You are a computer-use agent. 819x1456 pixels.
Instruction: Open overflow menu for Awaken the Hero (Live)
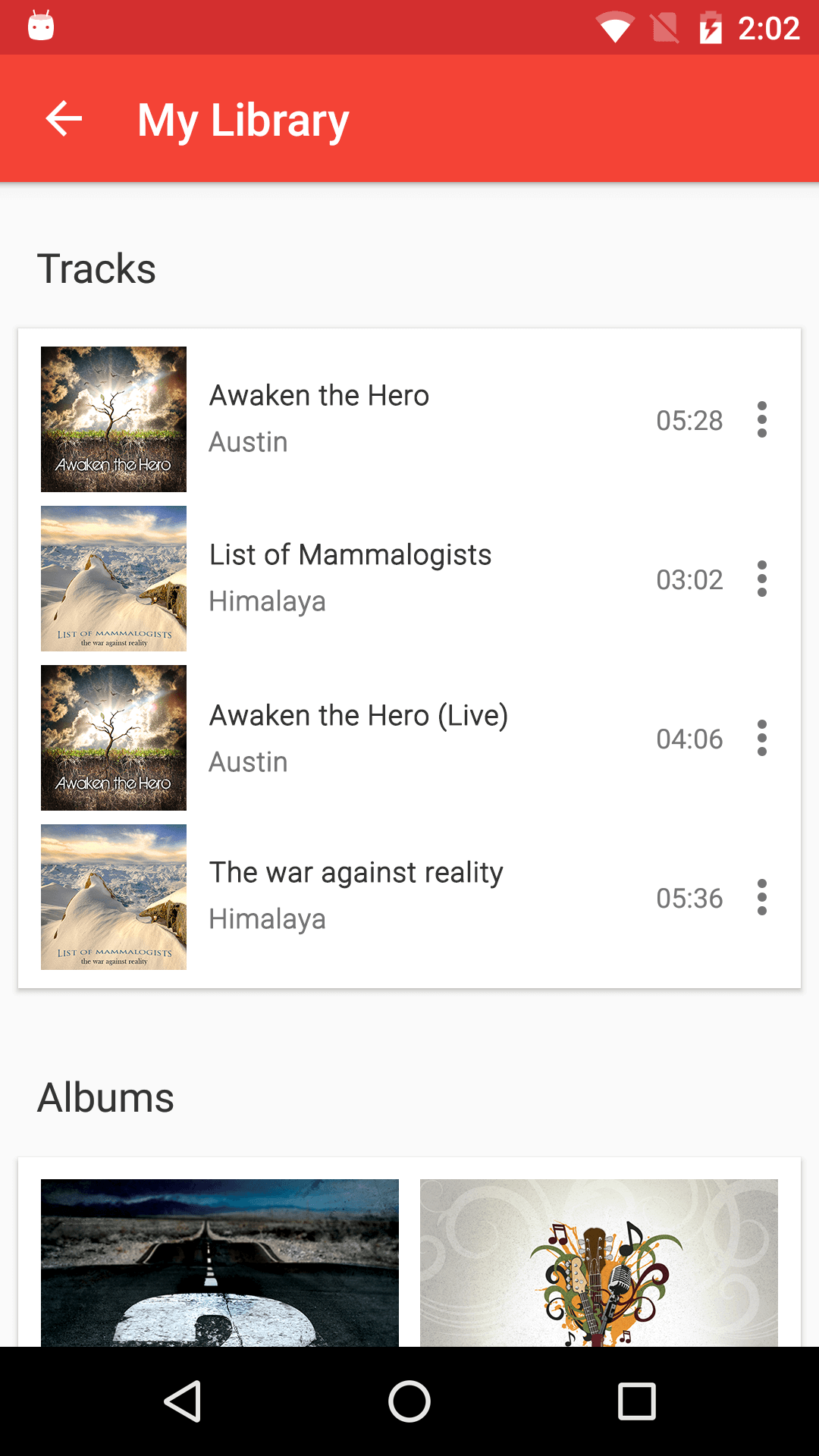(x=762, y=738)
